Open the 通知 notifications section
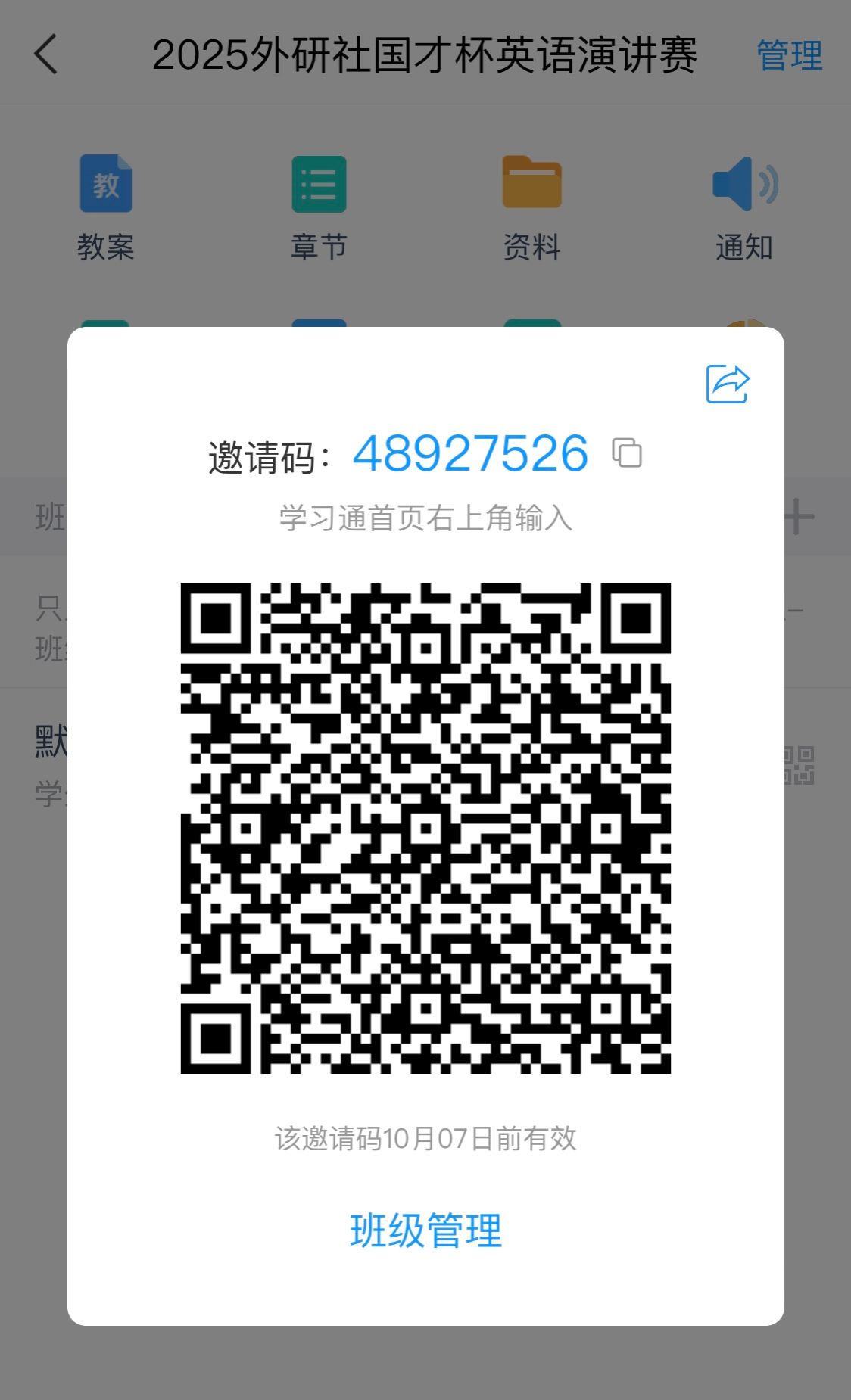851x1400 pixels. (744, 204)
